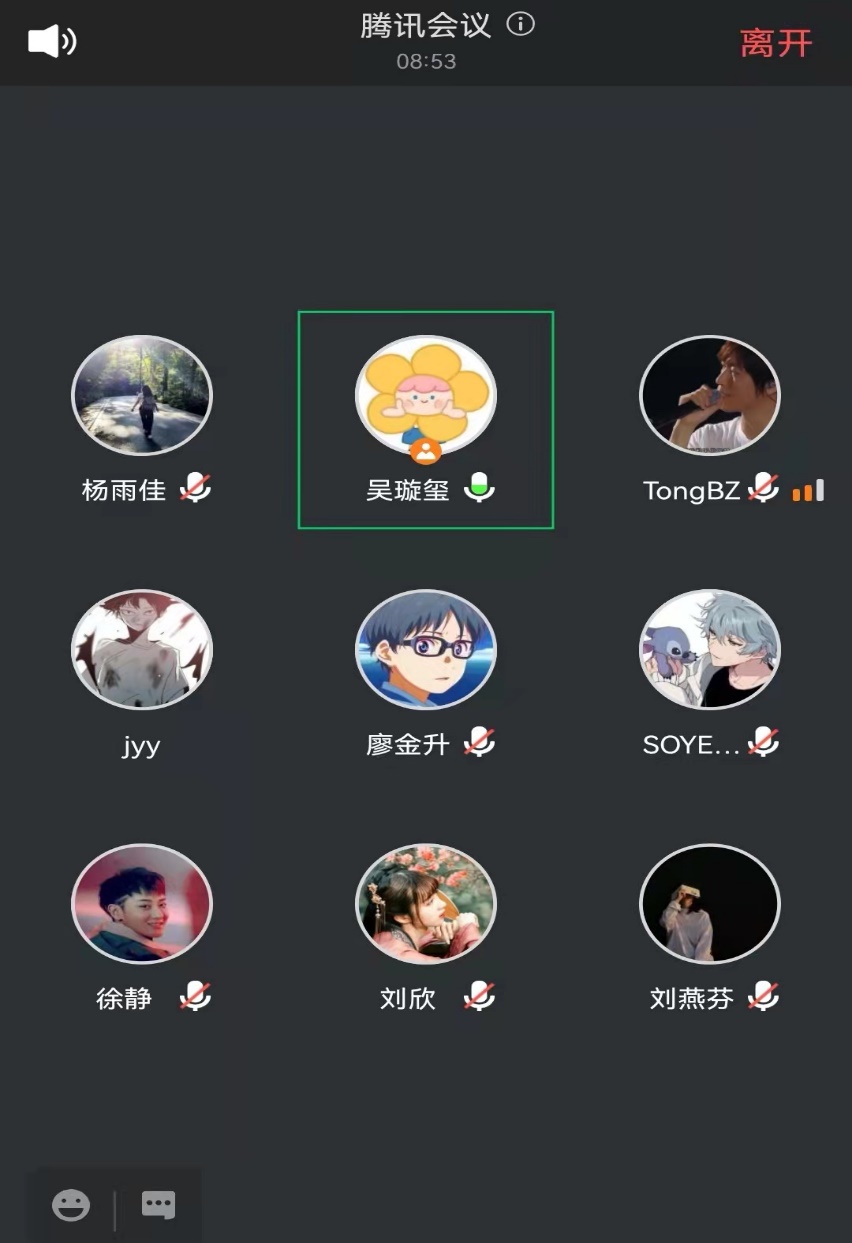Toggle the speaker audio icon
852x1243 pixels.
(52, 42)
